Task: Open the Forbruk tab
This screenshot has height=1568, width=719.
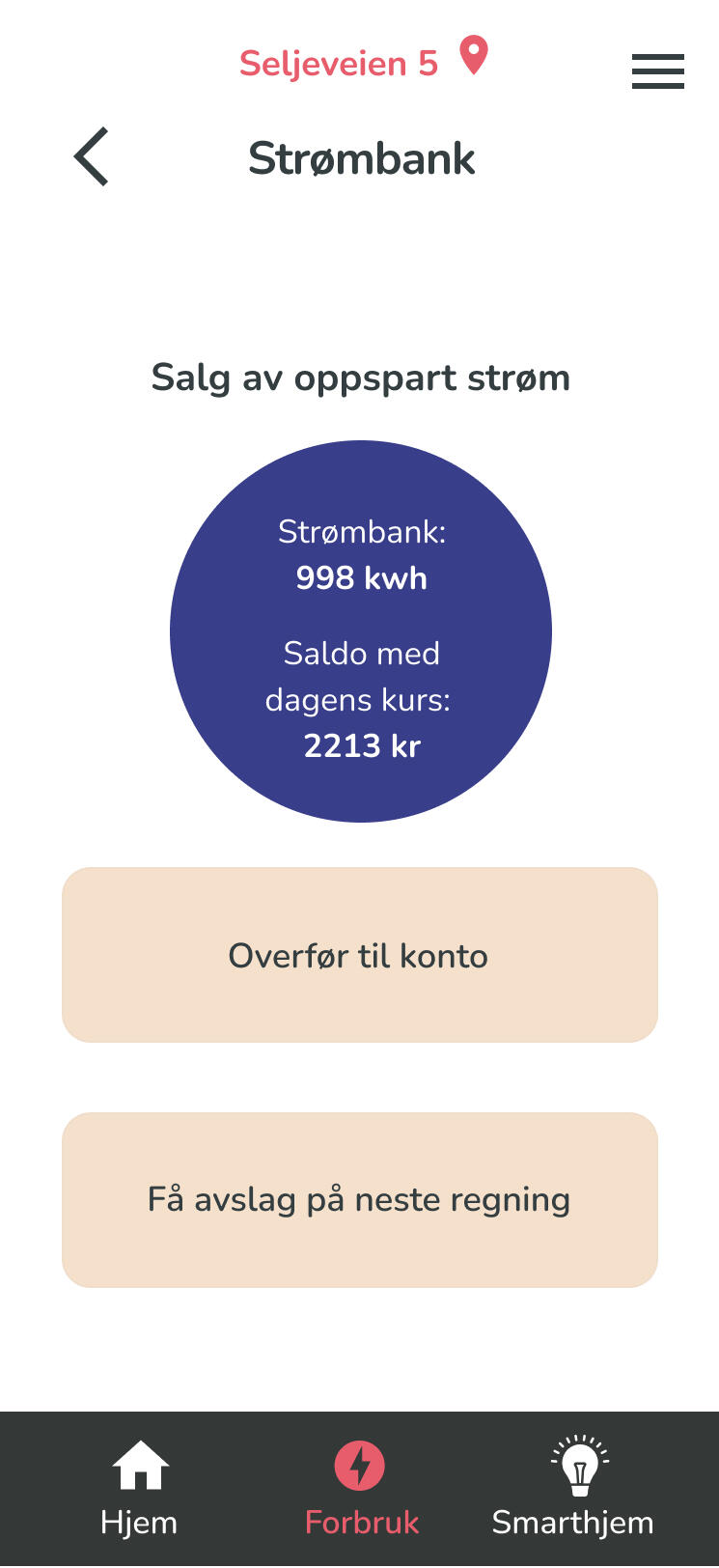Action: pos(361,1488)
